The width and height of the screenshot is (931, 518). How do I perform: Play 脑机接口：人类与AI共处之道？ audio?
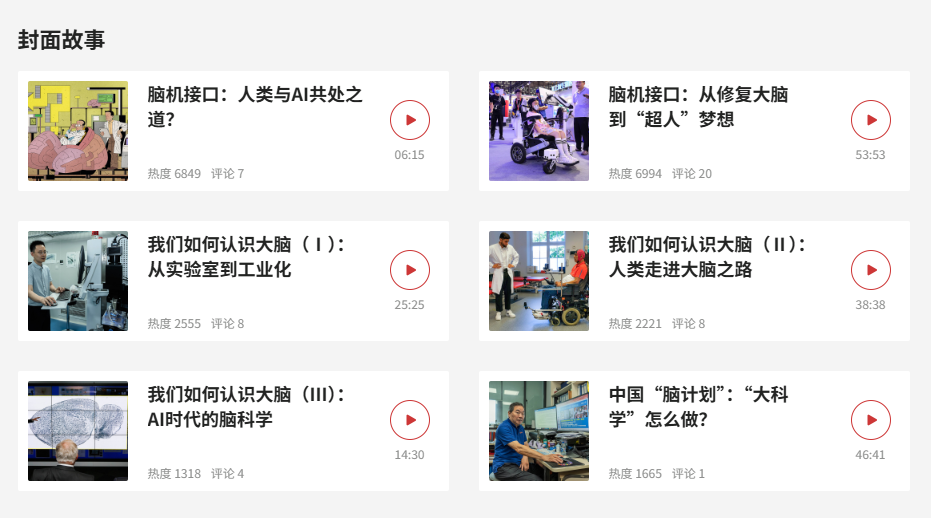point(410,120)
